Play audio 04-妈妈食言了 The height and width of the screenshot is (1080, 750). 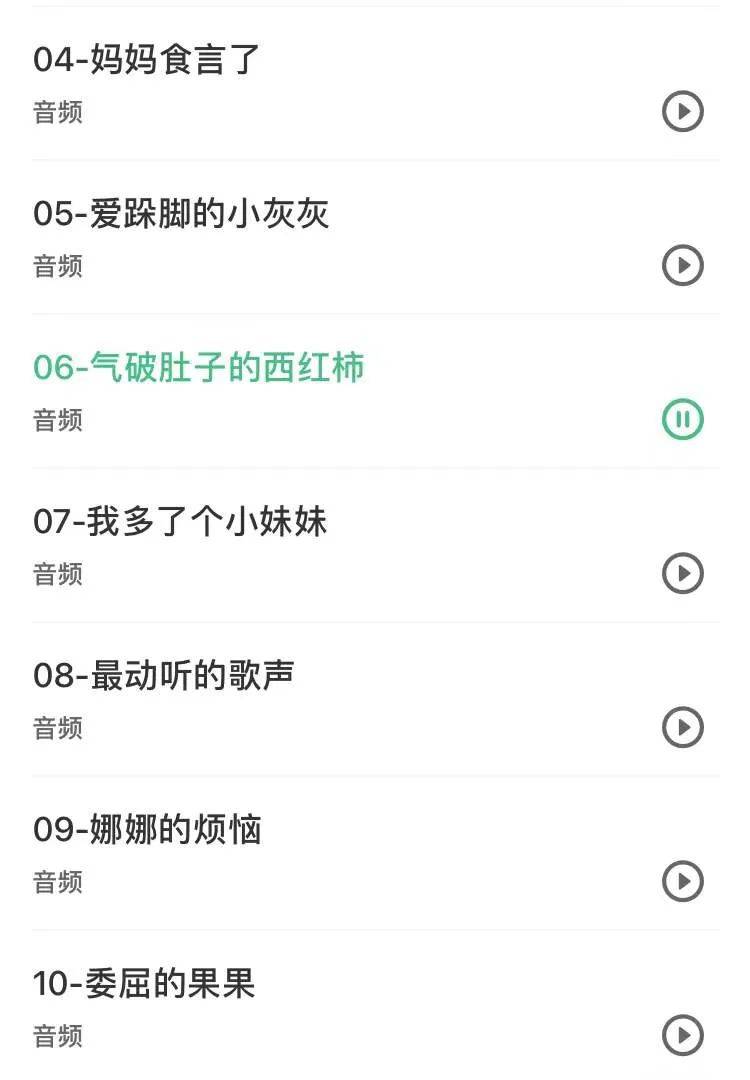683,112
